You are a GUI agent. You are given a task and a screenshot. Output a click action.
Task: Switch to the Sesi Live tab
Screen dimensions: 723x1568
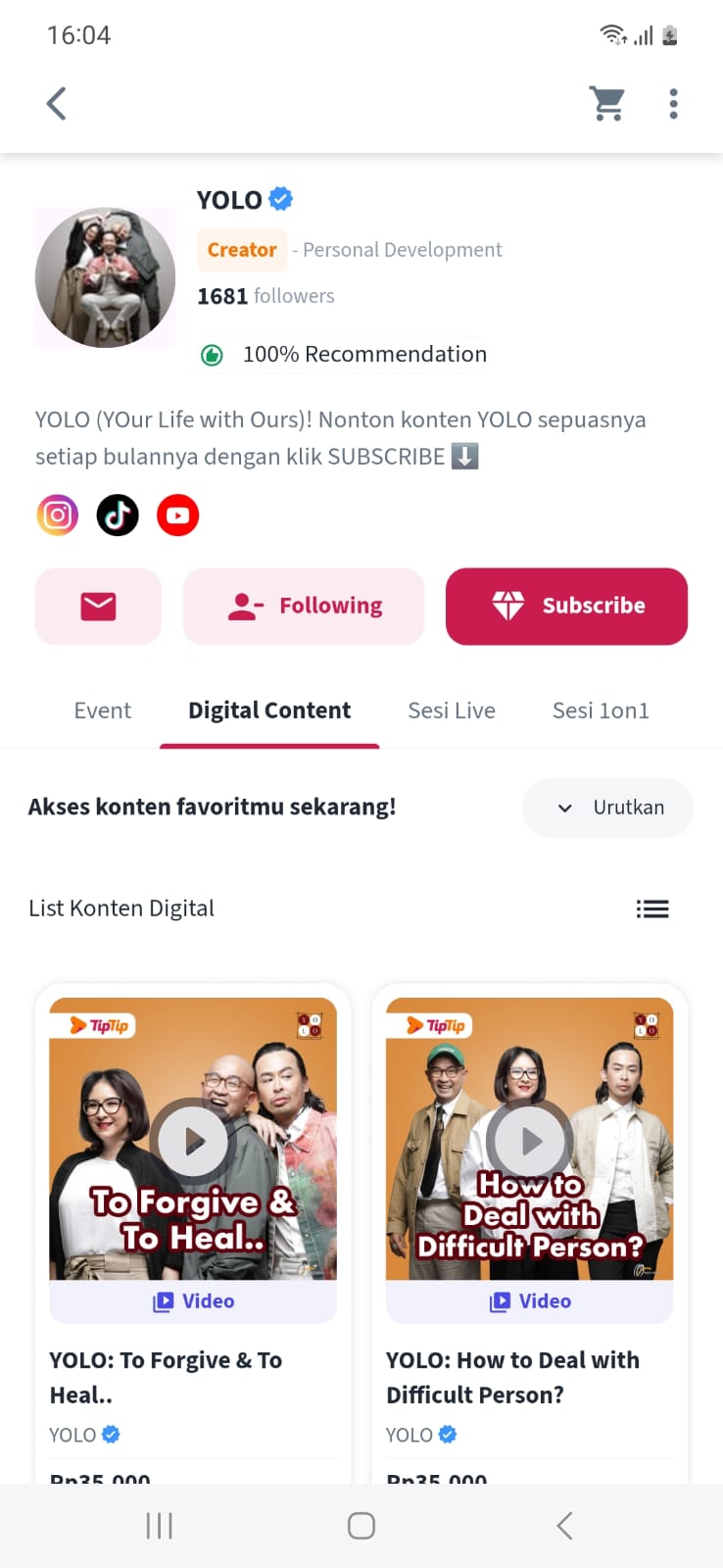452,710
